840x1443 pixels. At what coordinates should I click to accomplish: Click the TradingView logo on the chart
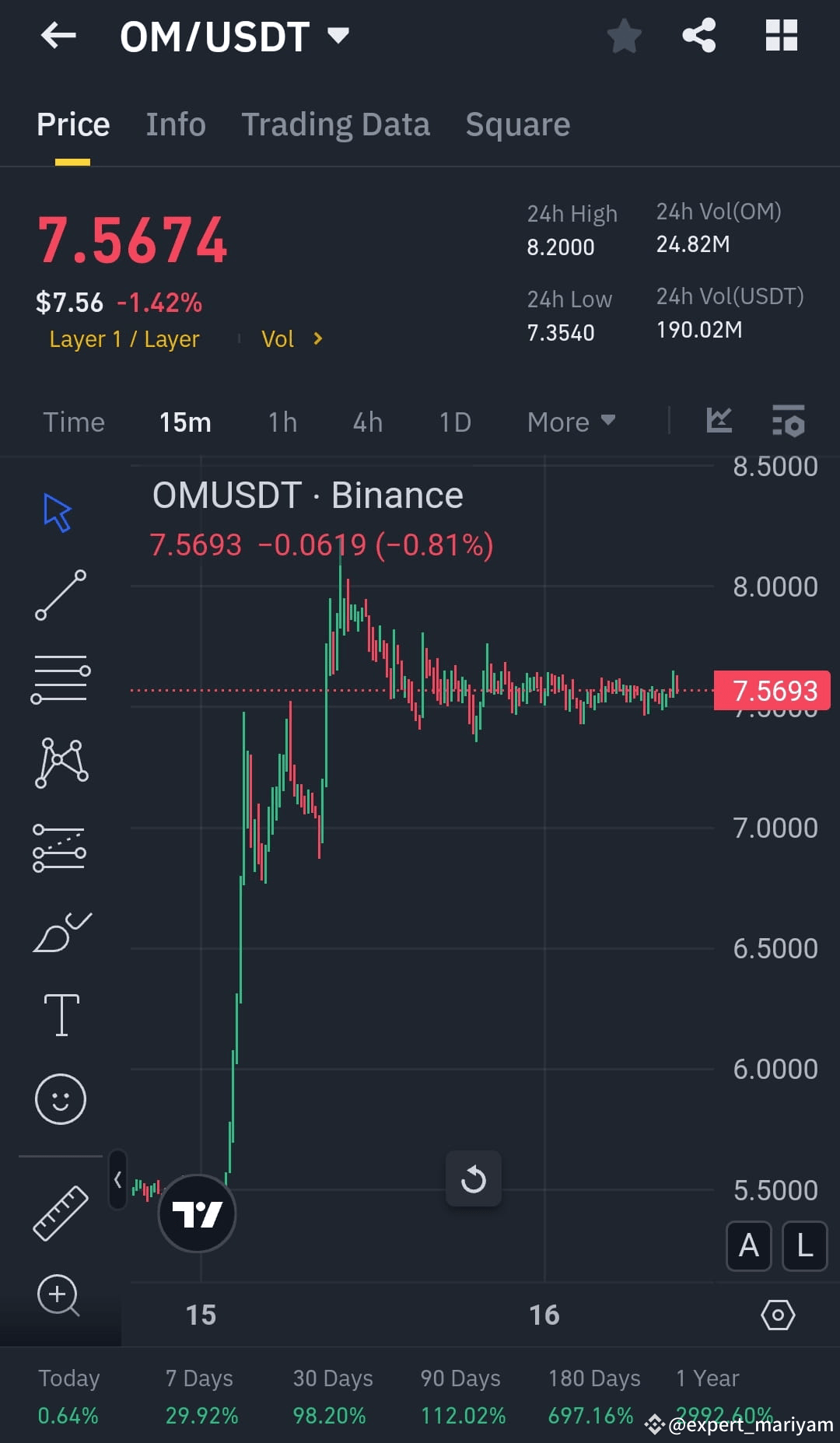pos(197,1214)
